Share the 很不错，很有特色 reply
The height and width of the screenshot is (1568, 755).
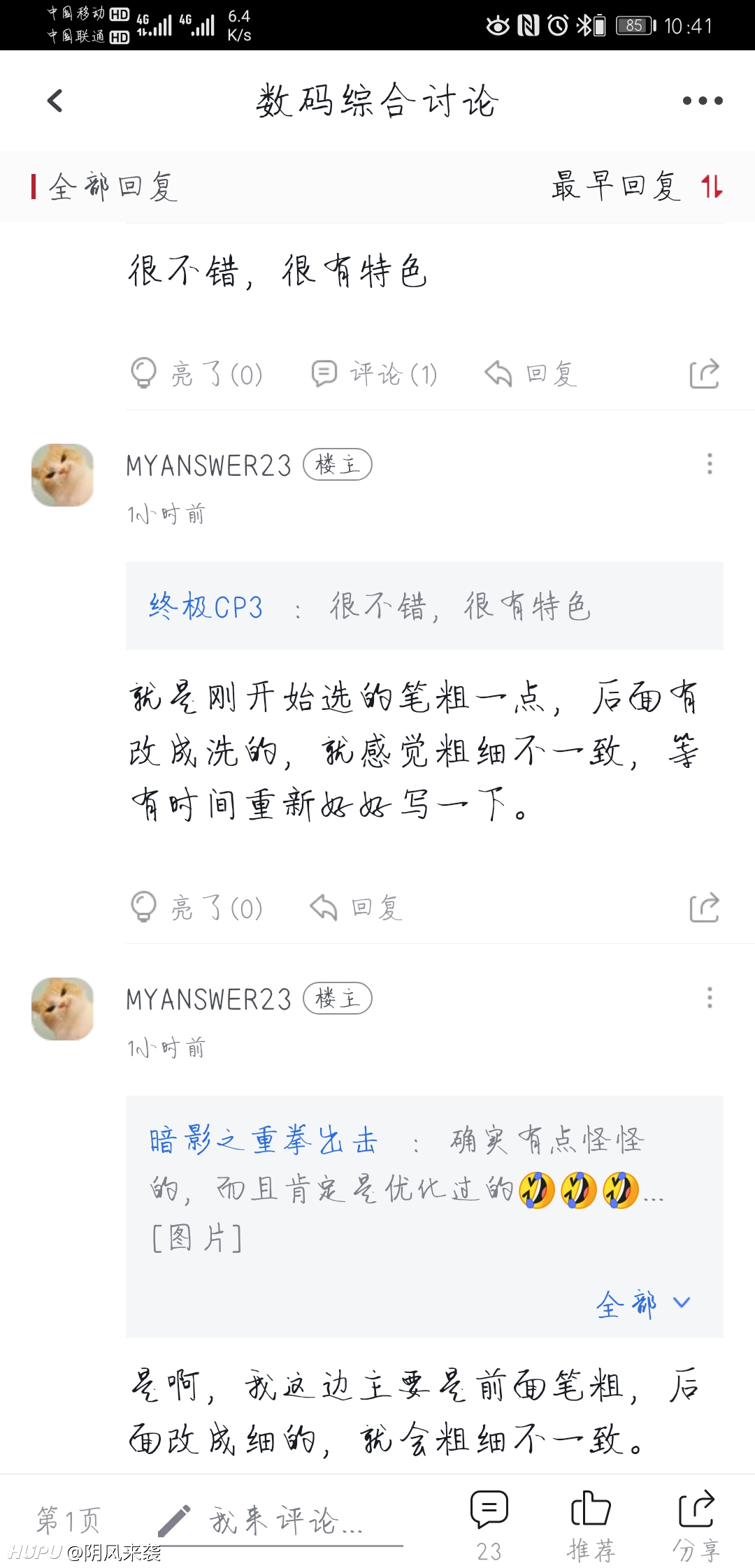(704, 374)
